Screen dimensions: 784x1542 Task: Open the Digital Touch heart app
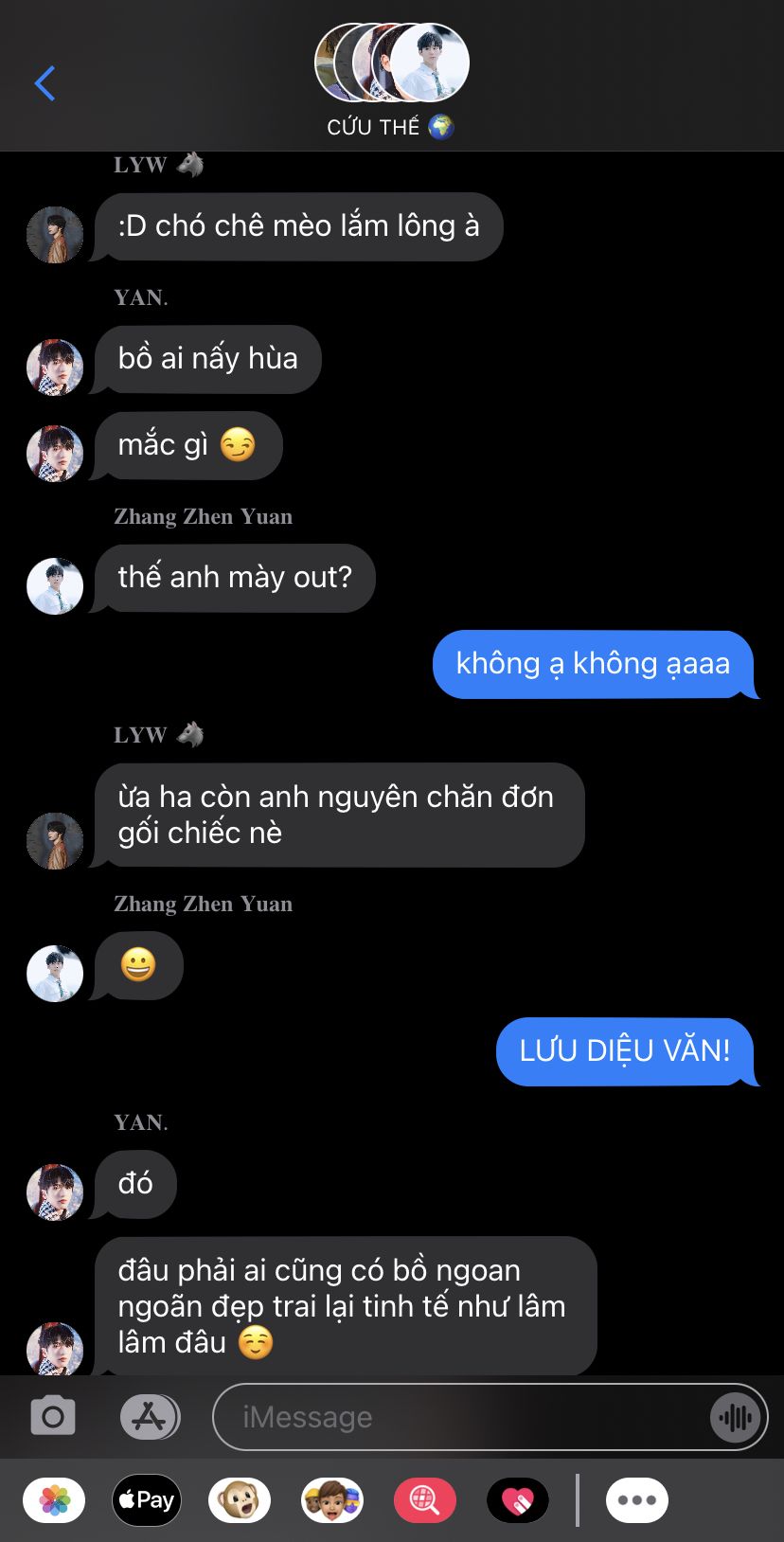point(518,1500)
